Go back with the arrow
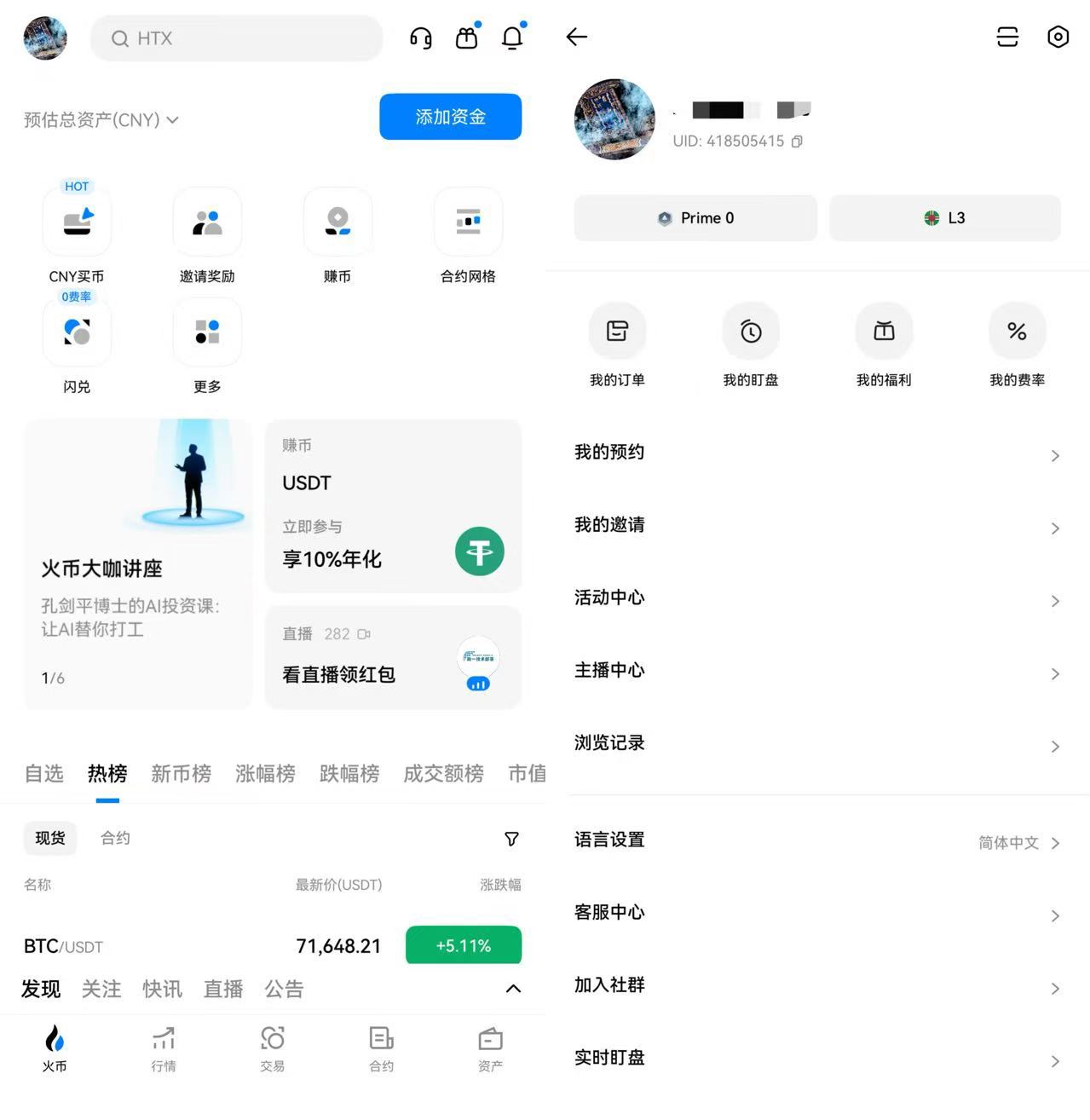The image size is (1090, 1120). pyautogui.click(x=577, y=37)
